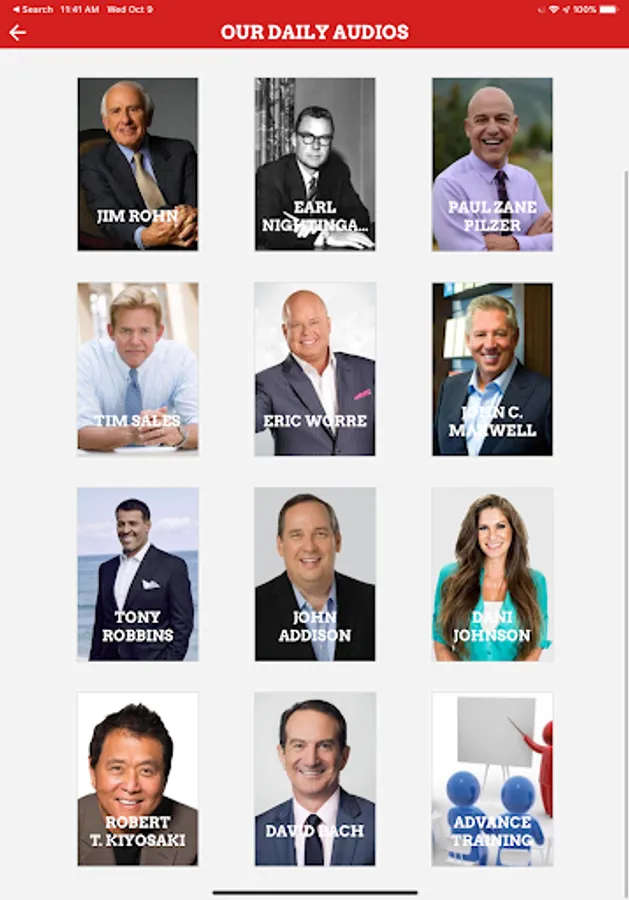Tap the David Bach tile

pos(315,779)
